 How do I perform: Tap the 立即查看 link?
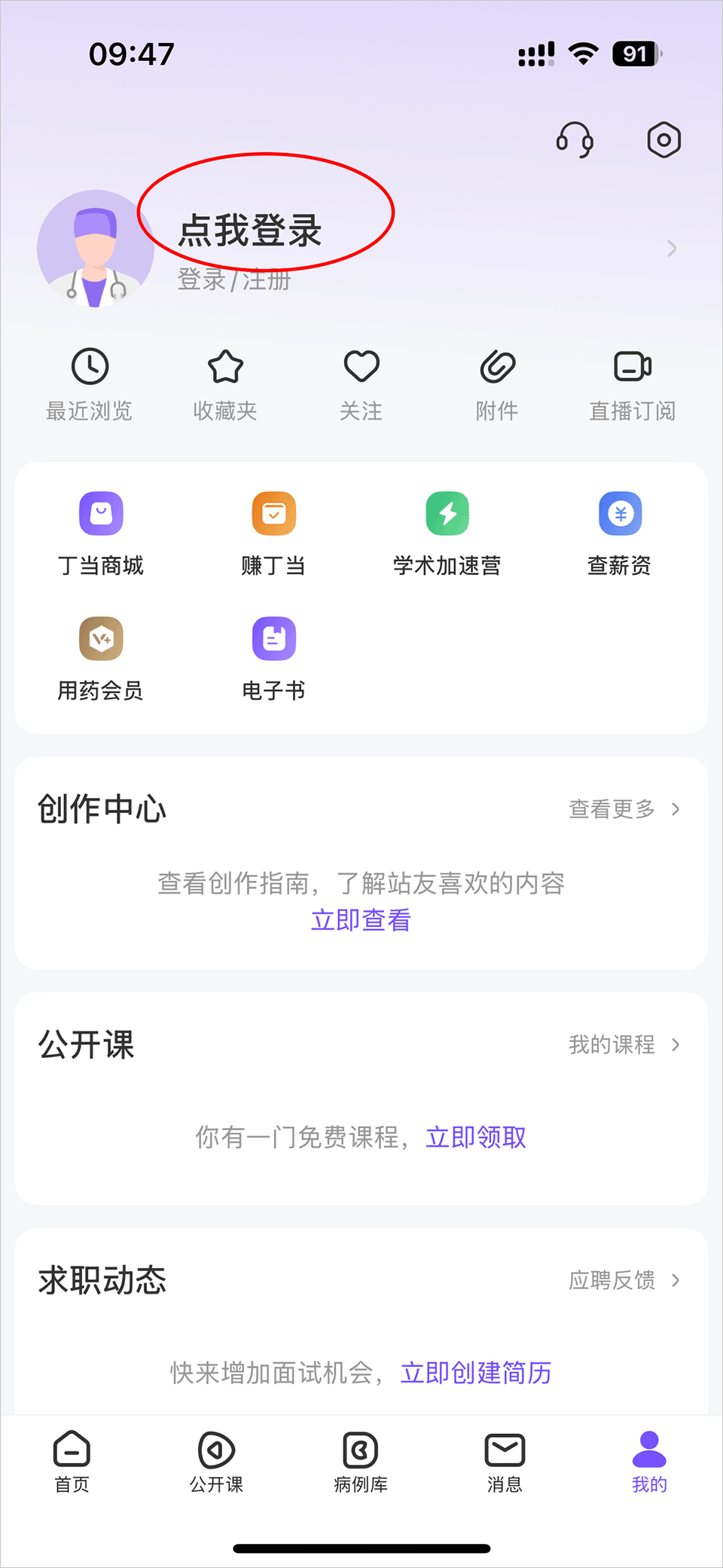pos(361,920)
